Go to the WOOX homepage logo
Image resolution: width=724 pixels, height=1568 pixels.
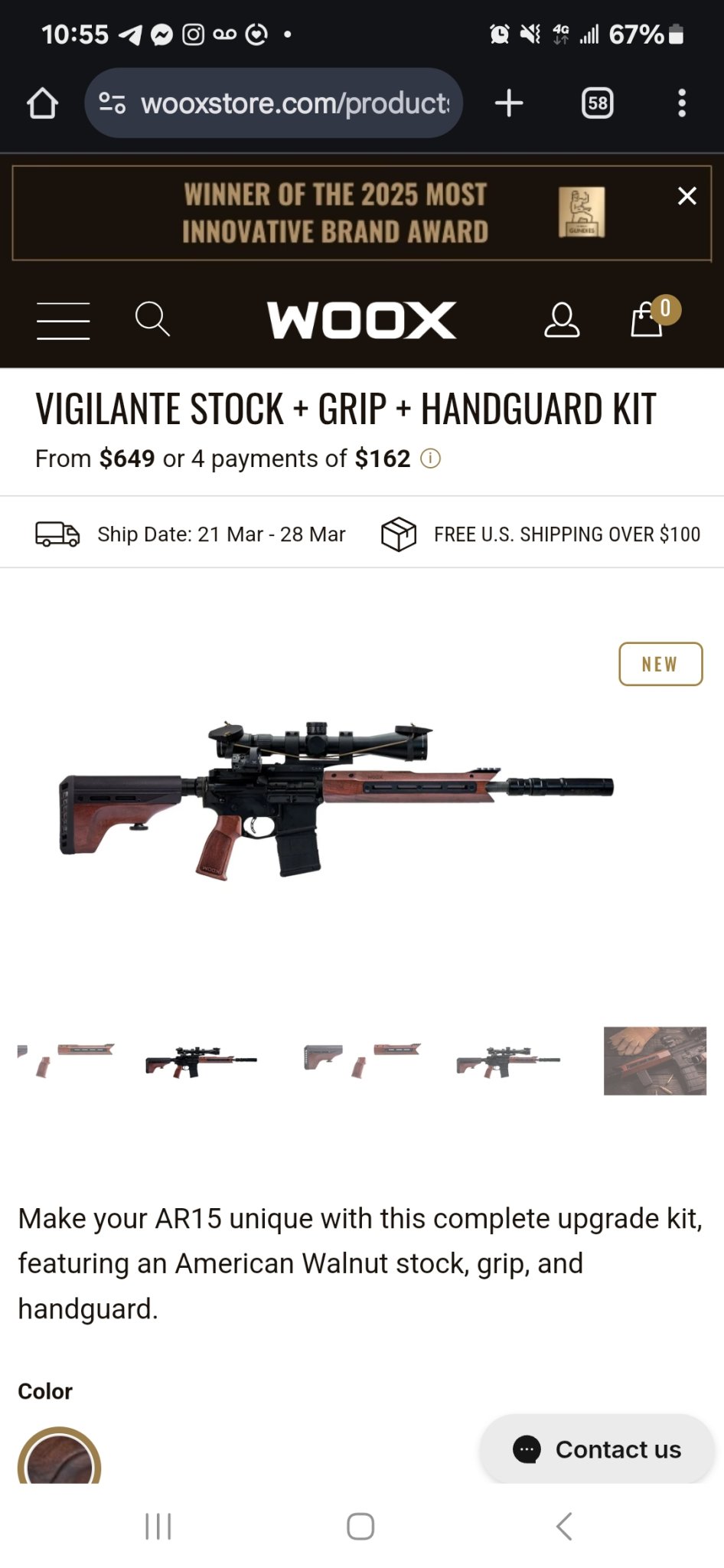361,320
